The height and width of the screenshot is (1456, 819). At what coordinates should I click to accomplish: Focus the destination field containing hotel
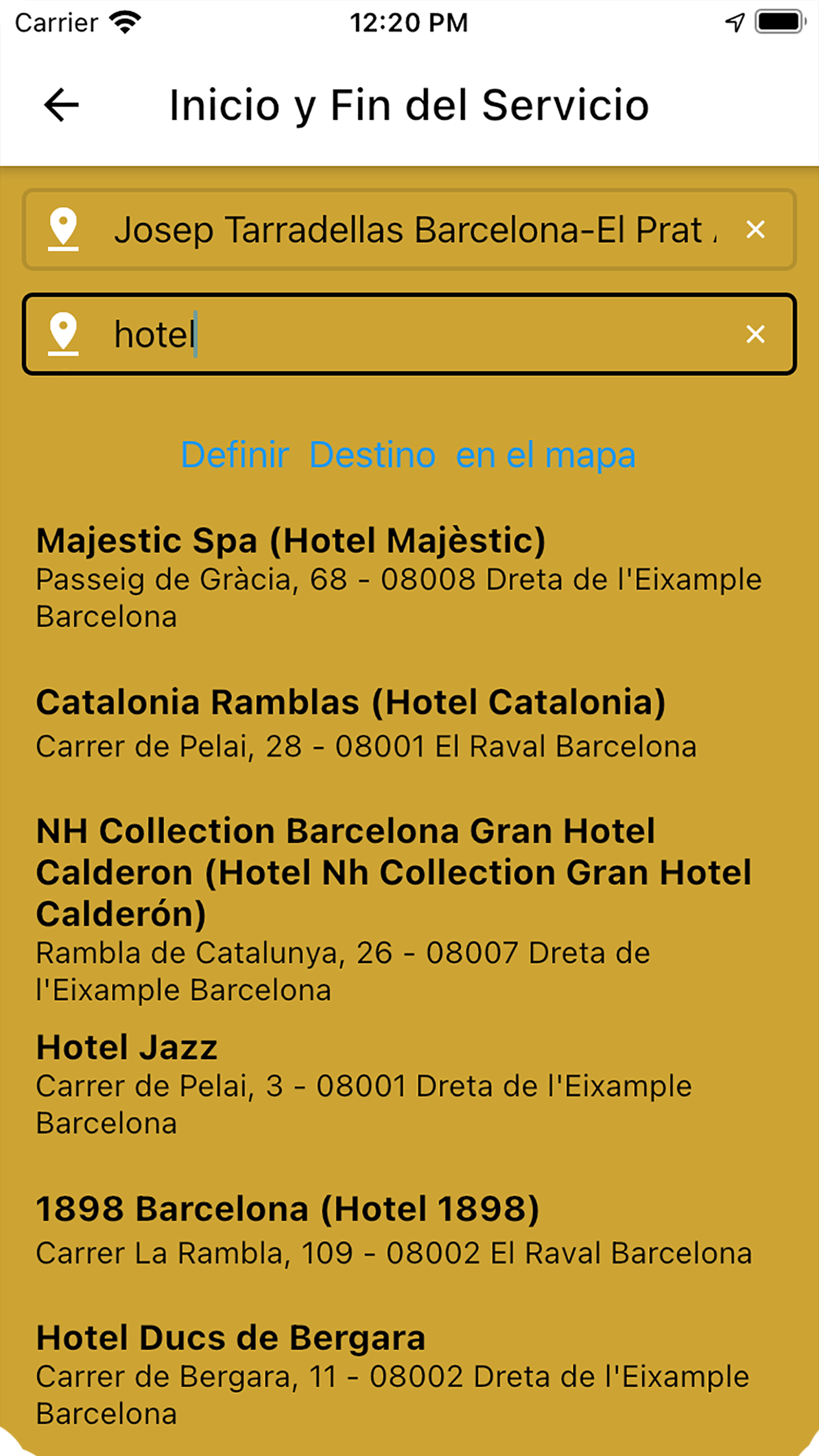[409, 334]
